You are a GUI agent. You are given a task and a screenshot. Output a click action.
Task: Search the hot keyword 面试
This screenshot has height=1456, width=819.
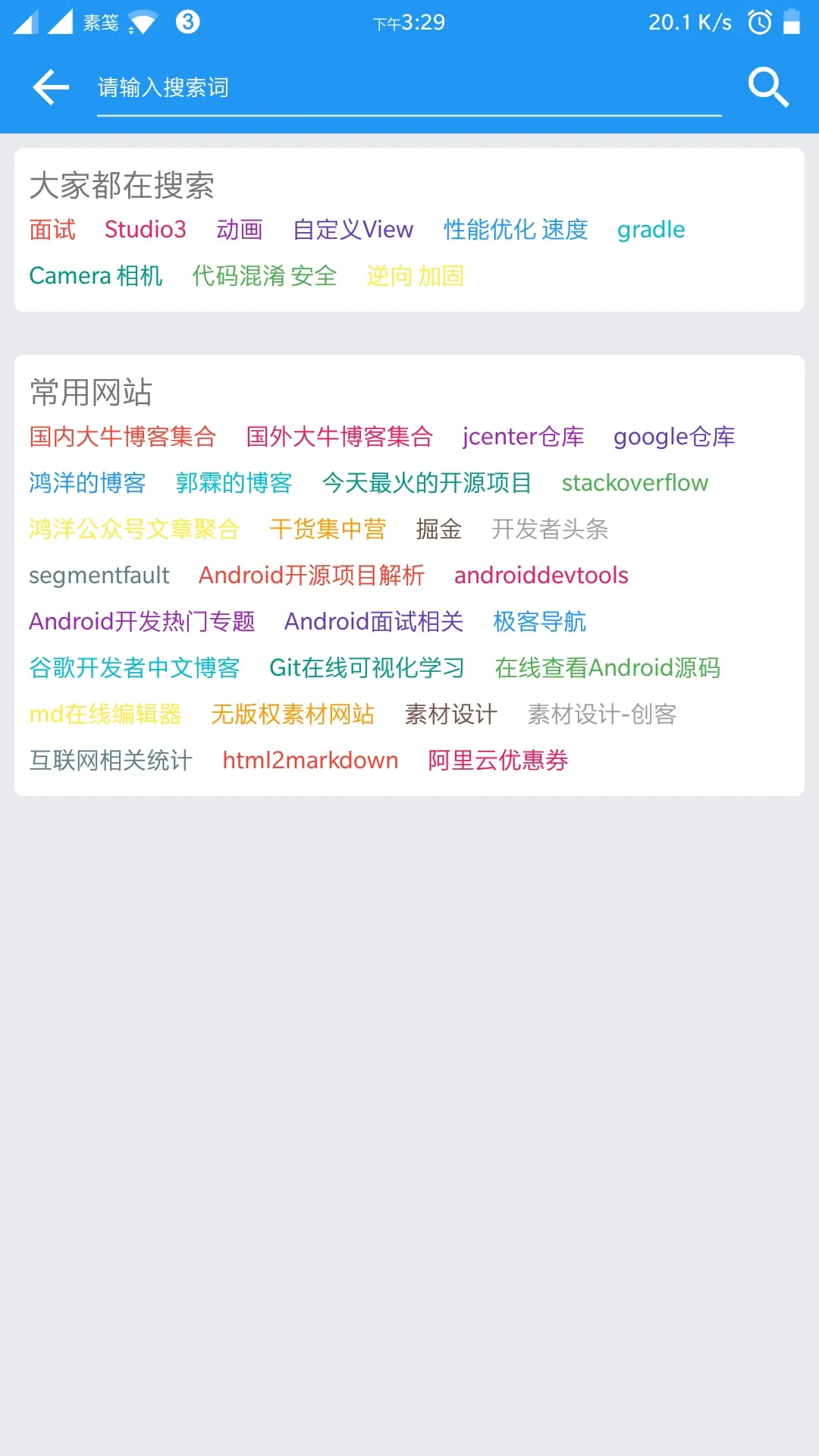[51, 229]
